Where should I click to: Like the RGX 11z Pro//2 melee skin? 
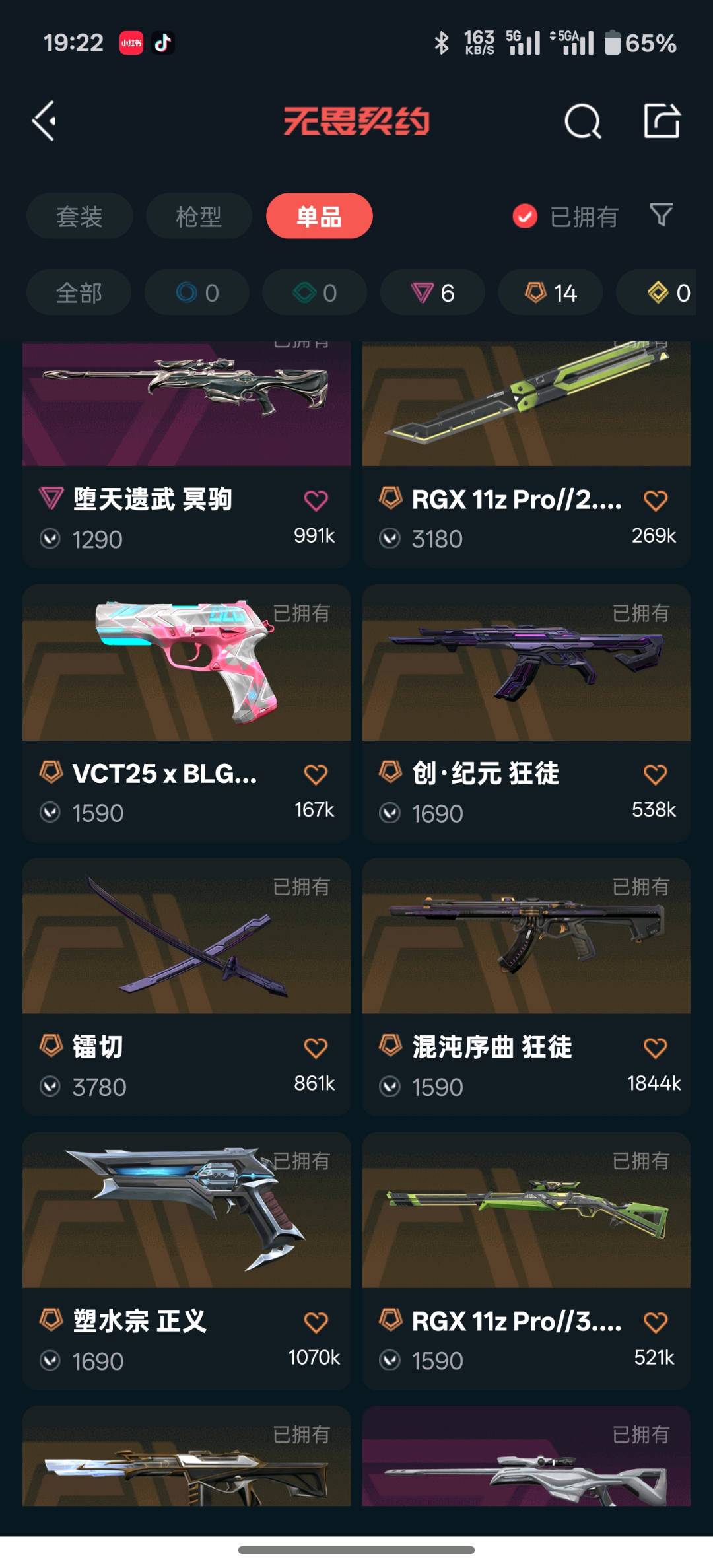(655, 500)
